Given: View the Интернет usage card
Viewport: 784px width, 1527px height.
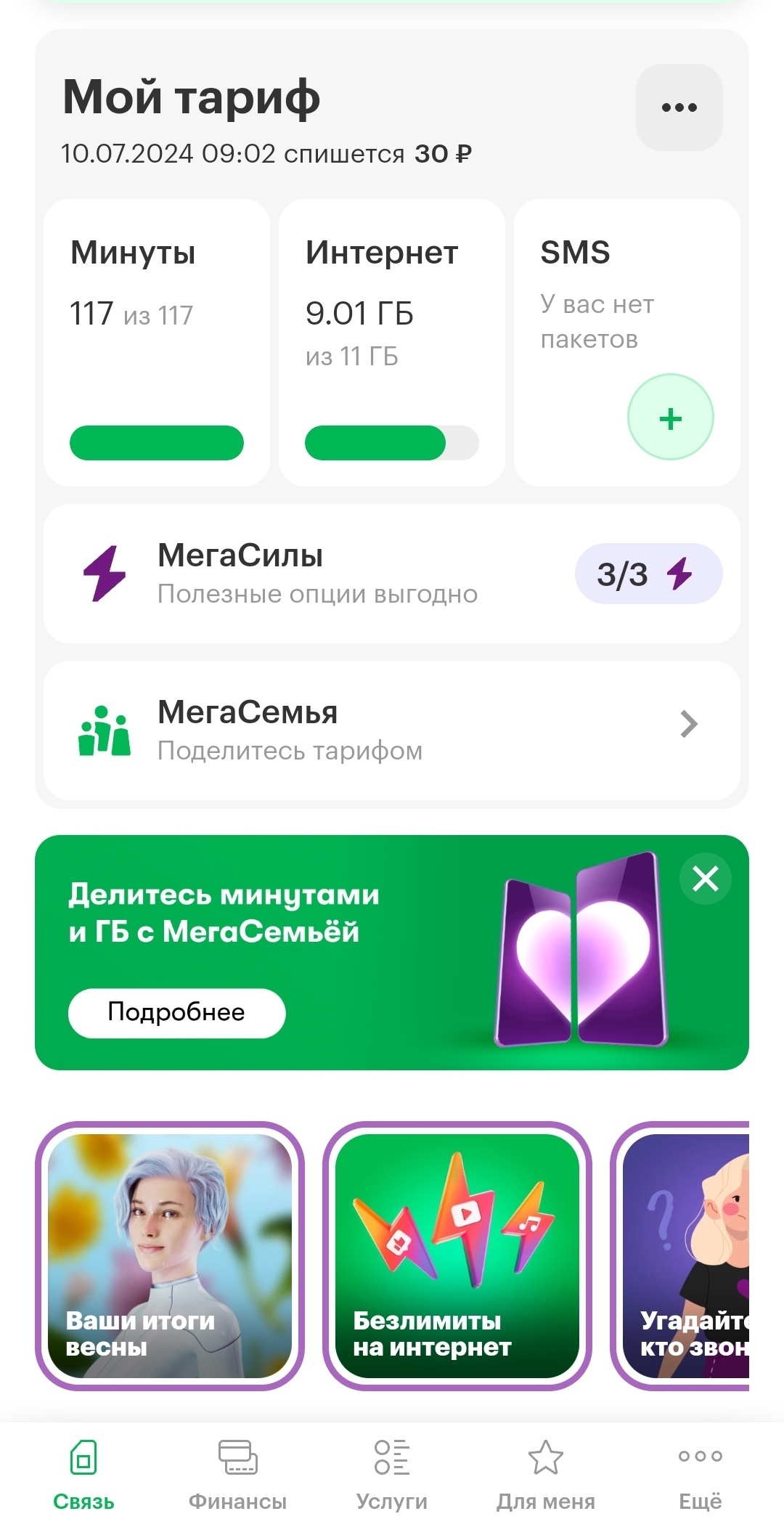Looking at the screenshot, I should pos(391,342).
